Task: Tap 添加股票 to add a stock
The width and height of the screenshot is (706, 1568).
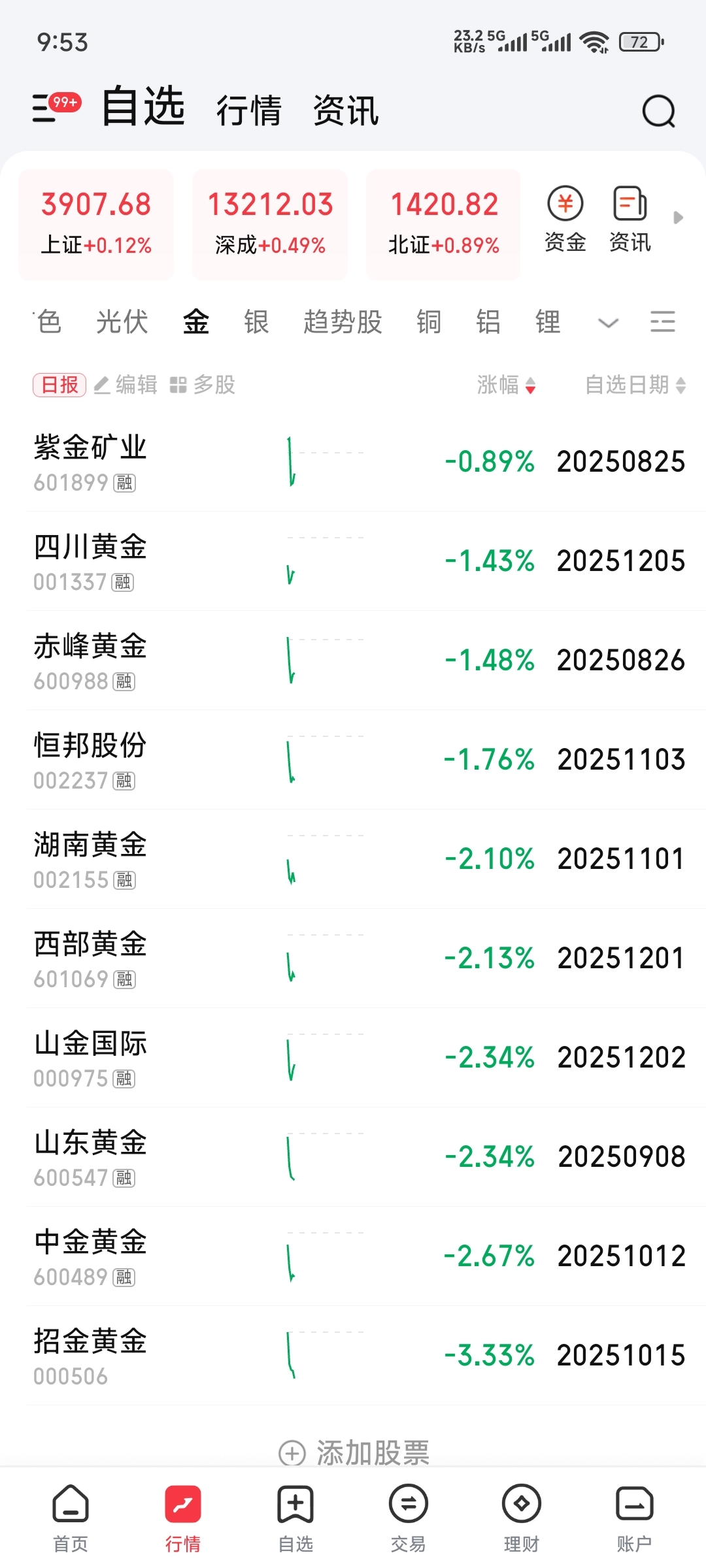Action: pos(354,1453)
